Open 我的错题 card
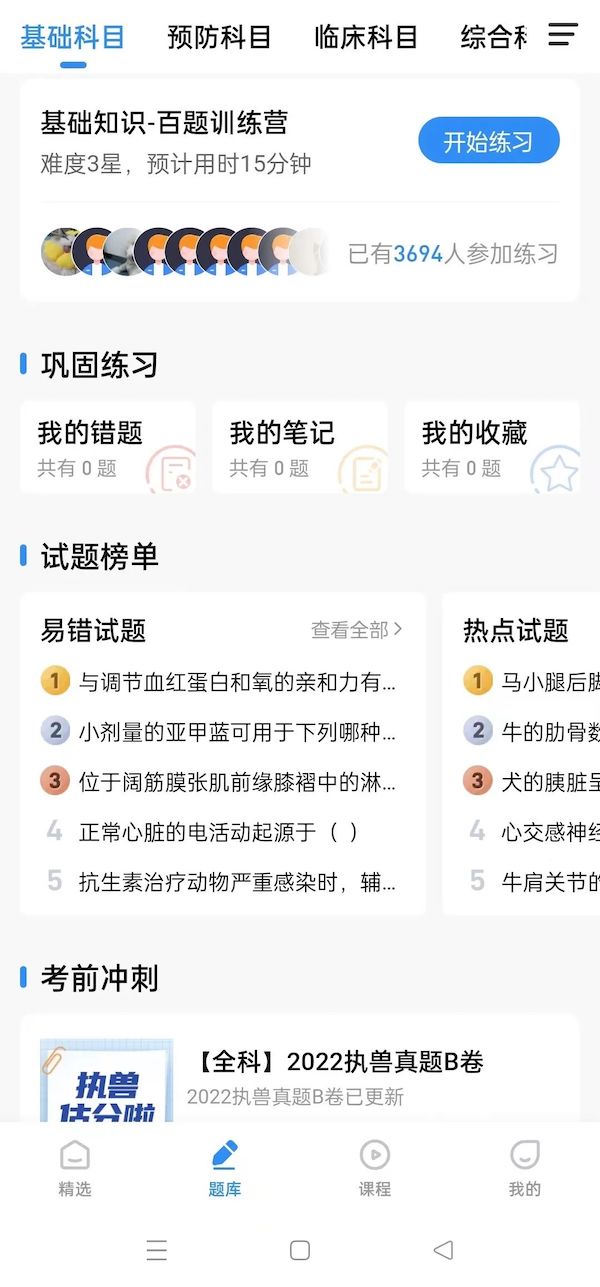Viewport: 600px width, 1287px height. coord(107,448)
